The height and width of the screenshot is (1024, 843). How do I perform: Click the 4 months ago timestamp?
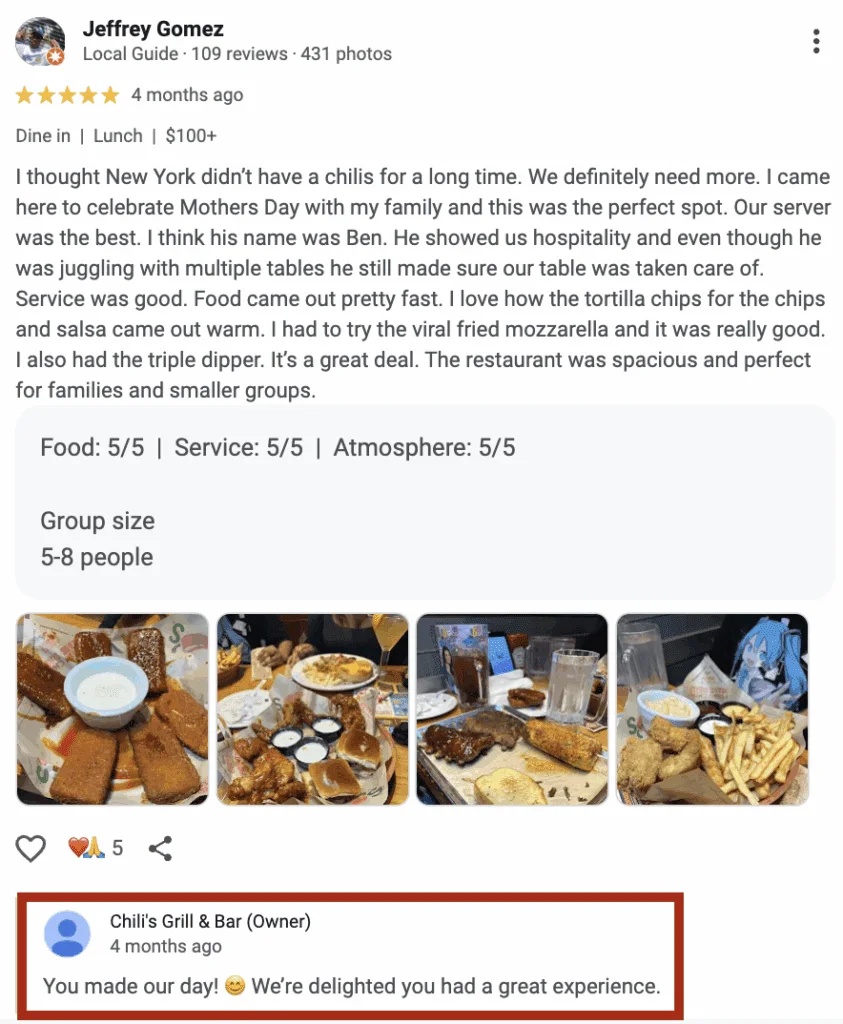[188, 94]
